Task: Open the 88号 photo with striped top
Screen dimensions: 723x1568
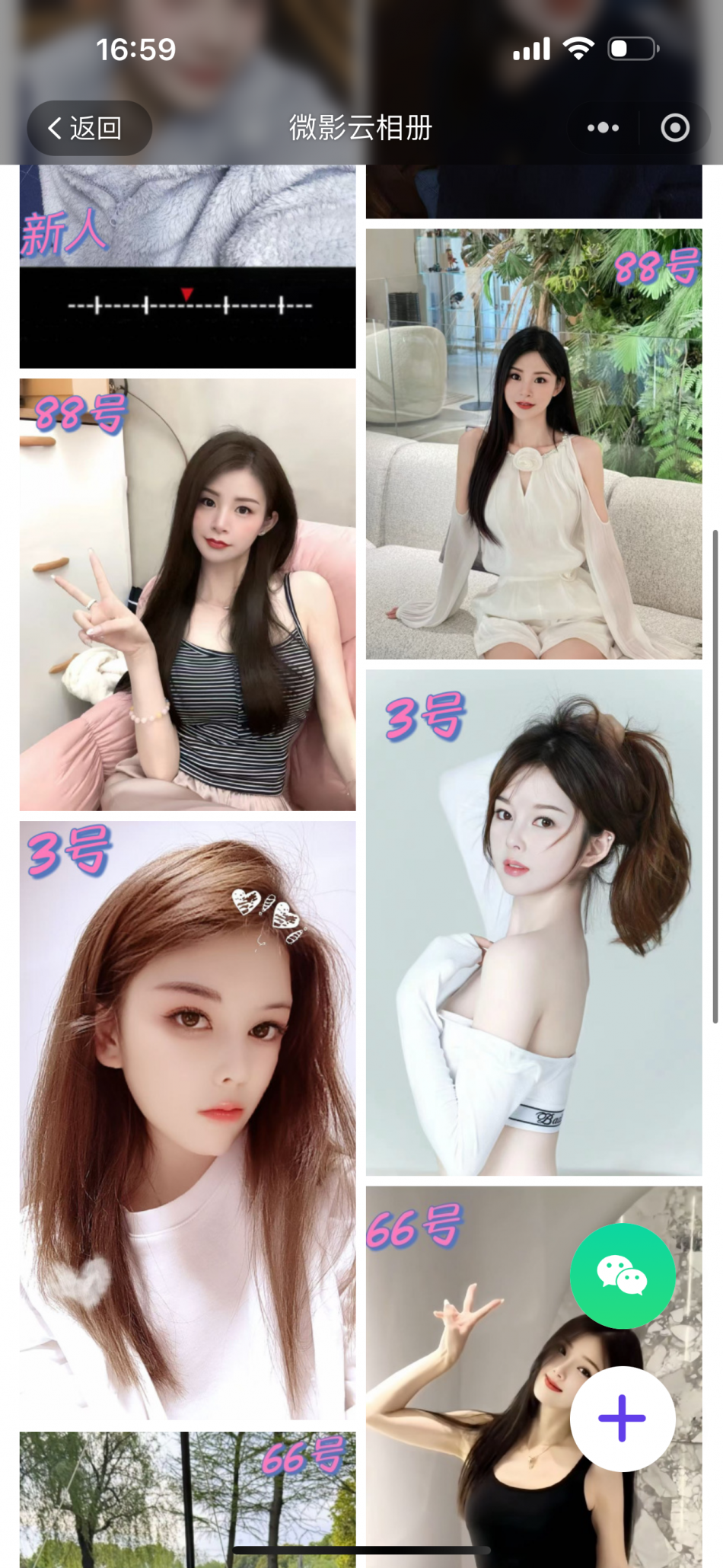Action: tap(187, 594)
